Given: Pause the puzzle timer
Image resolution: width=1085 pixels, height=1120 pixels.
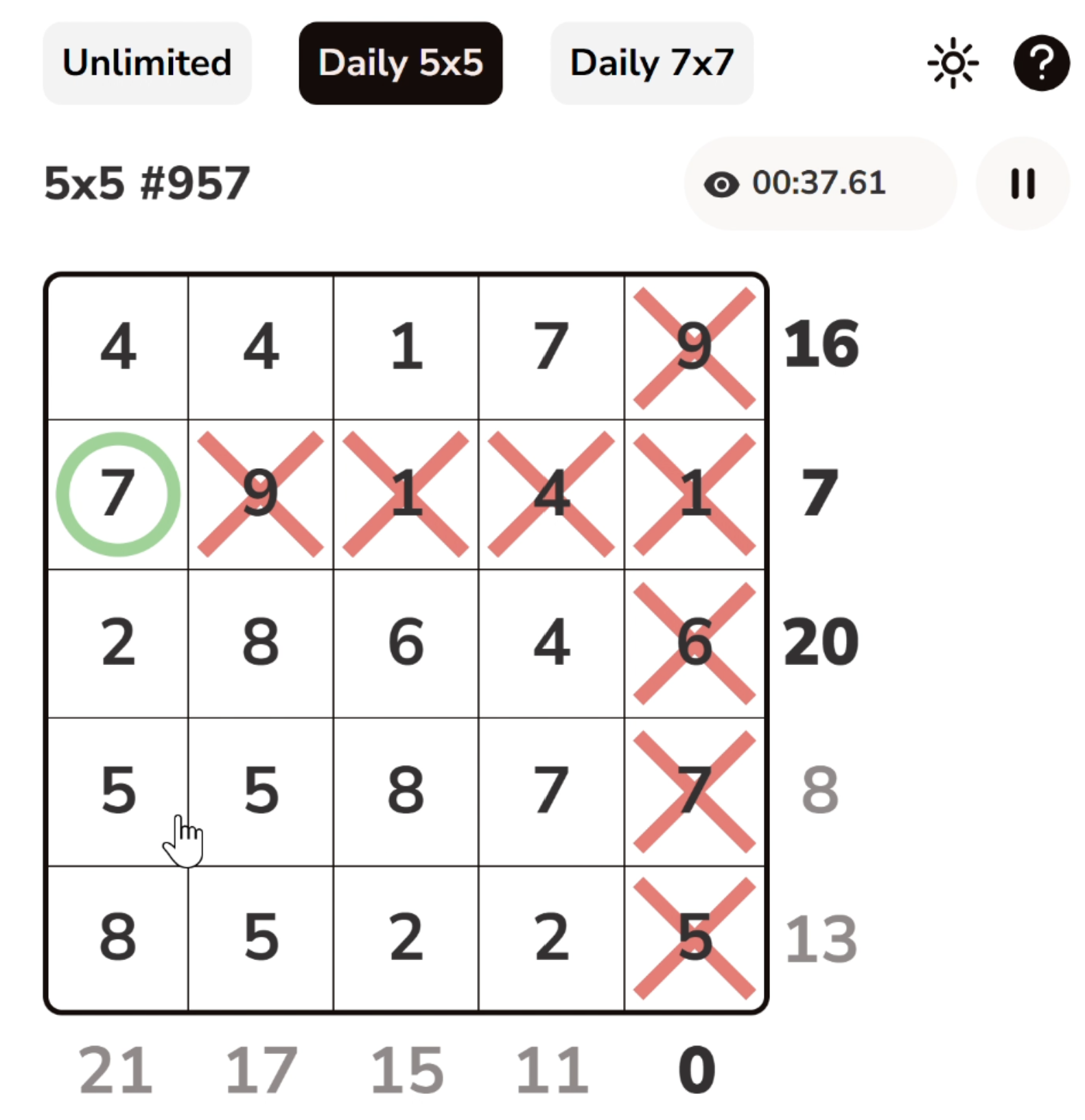Looking at the screenshot, I should 1022,183.
